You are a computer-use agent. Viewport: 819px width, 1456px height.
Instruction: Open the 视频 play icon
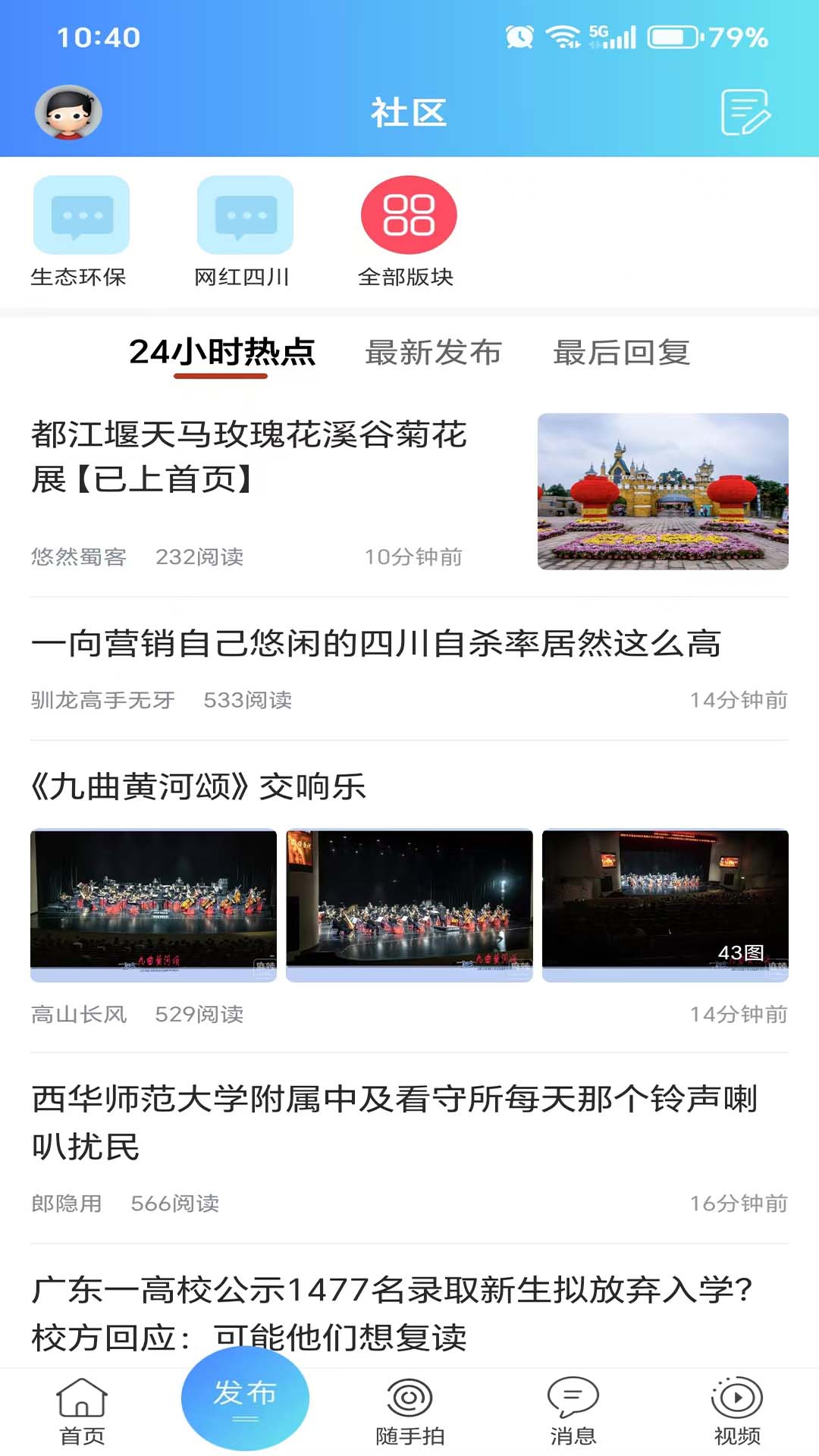click(x=736, y=1410)
